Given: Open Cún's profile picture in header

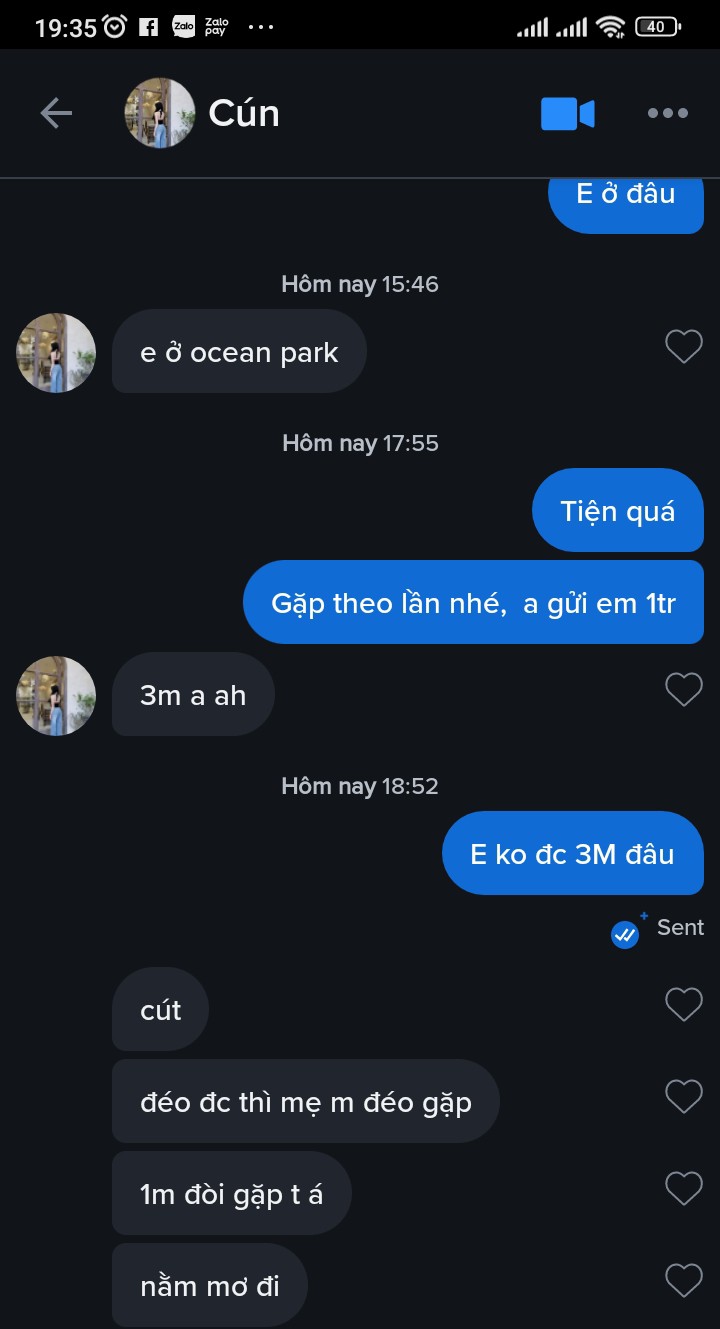Looking at the screenshot, I should point(160,114).
